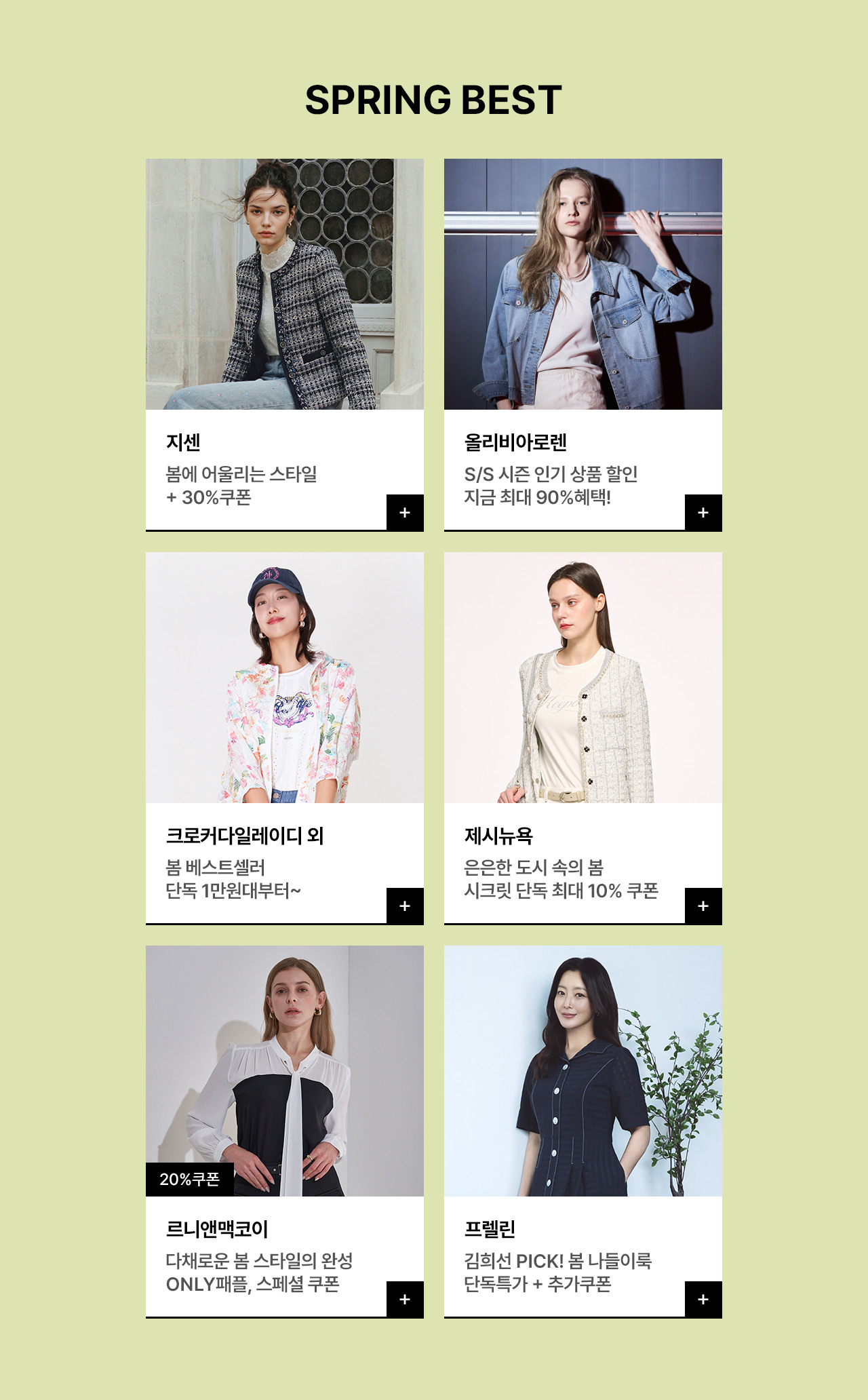Tap the plus button on 올리비아로렌
868x1400 pixels.
point(703,513)
